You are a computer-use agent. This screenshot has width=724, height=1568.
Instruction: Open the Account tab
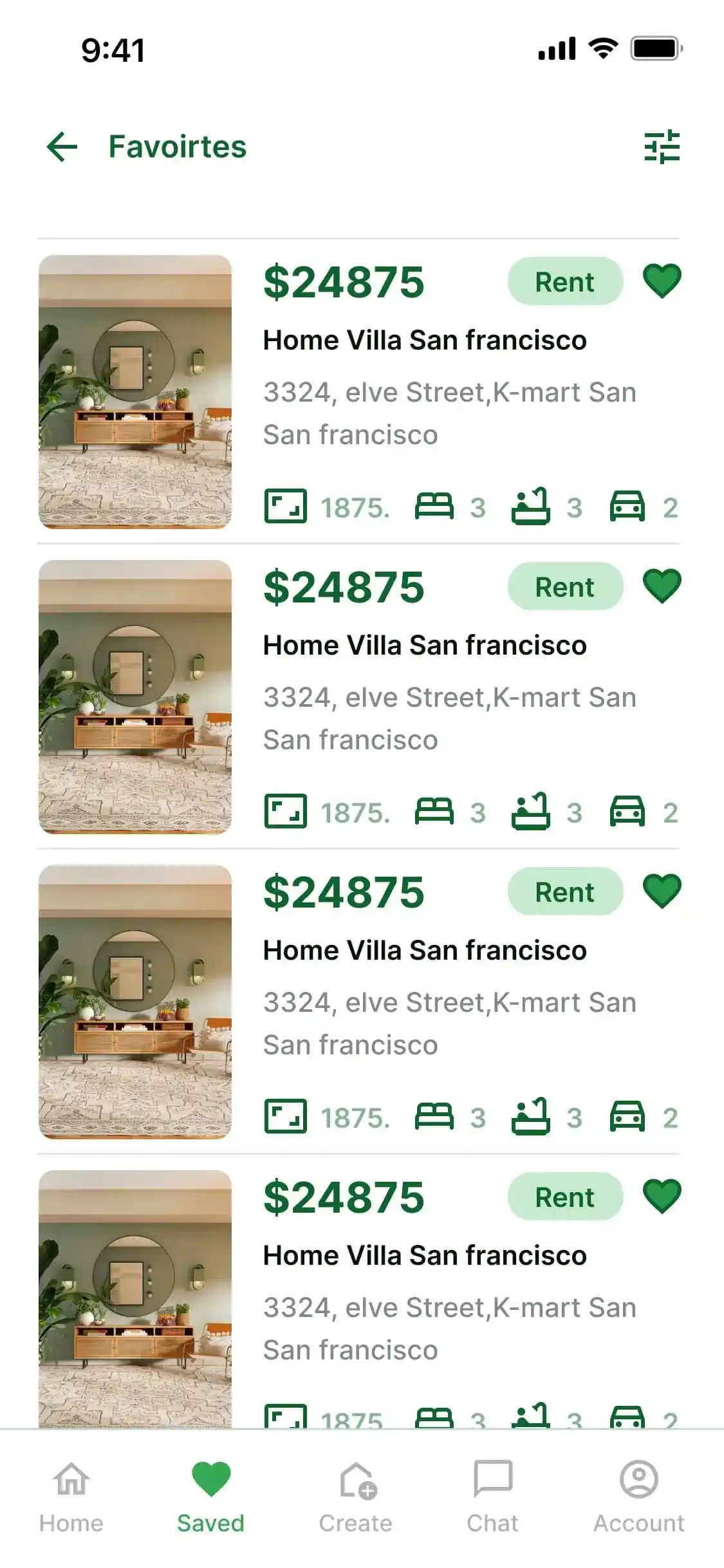[638, 1497]
